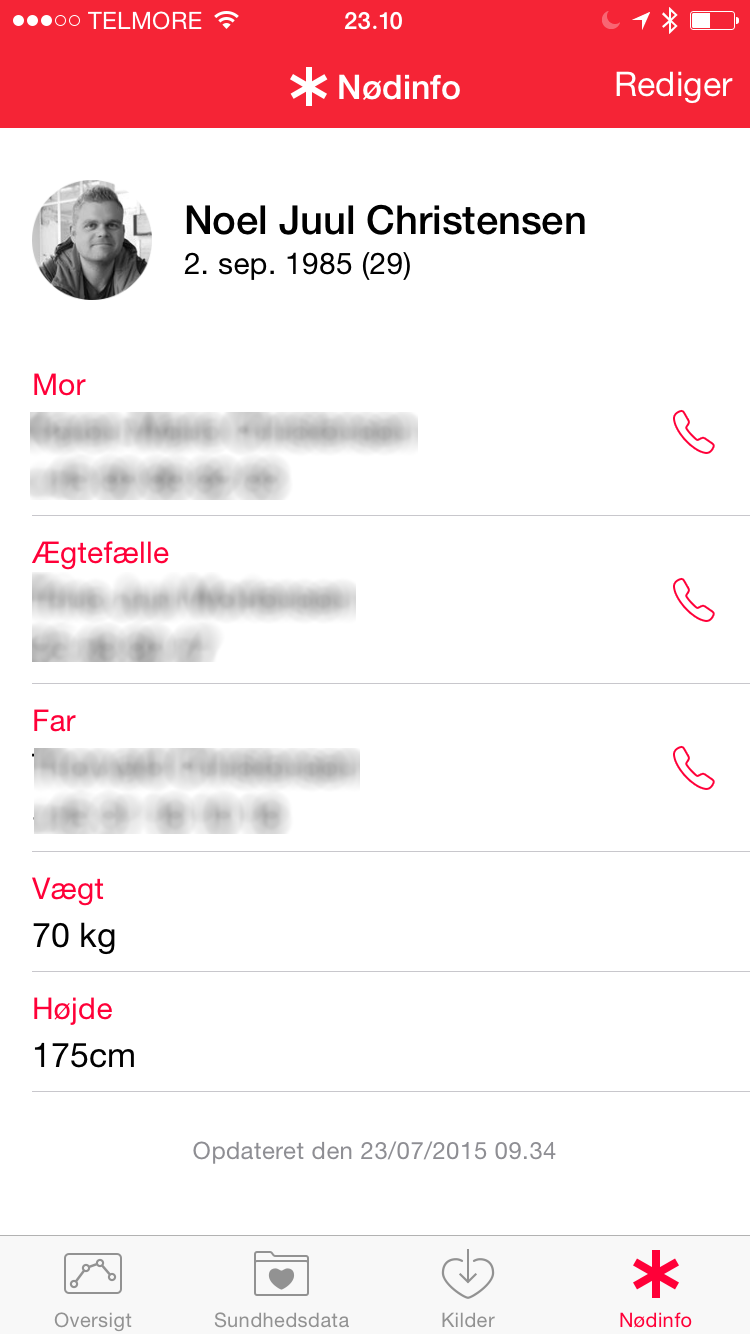Tap Rediger to edit the emergency info
Viewport: 750px width, 1334px height.
[673, 85]
